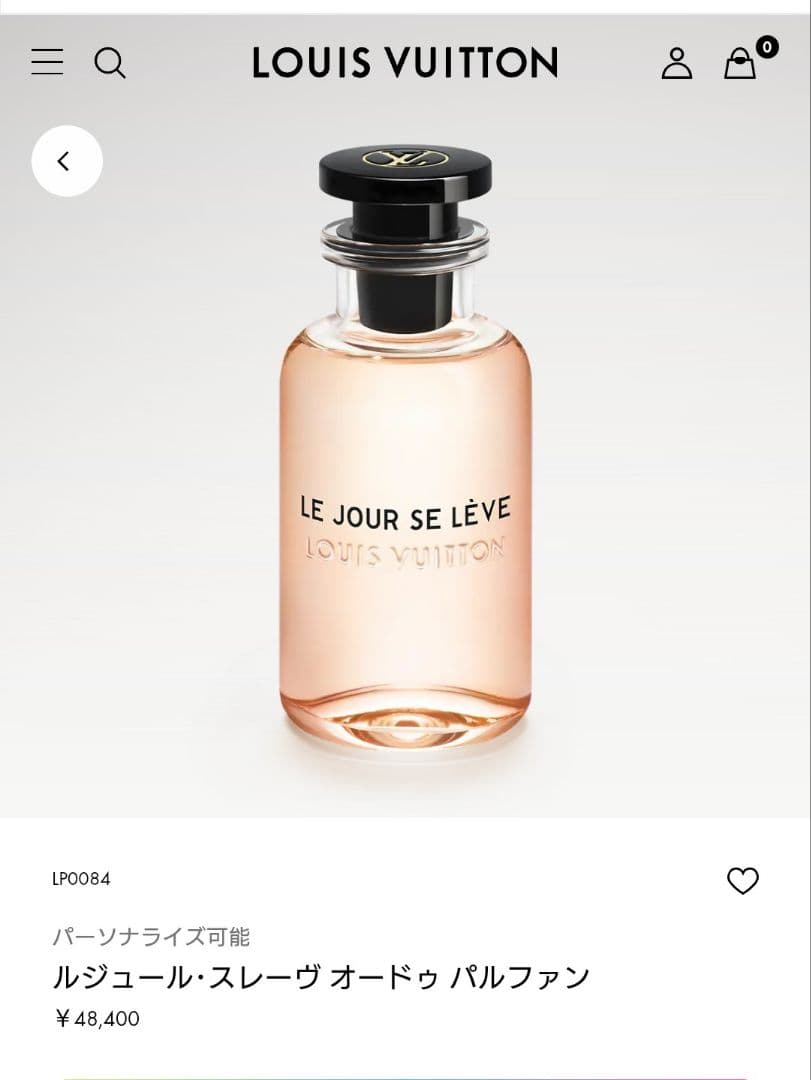Open search to find other fragrances

(x=111, y=63)
